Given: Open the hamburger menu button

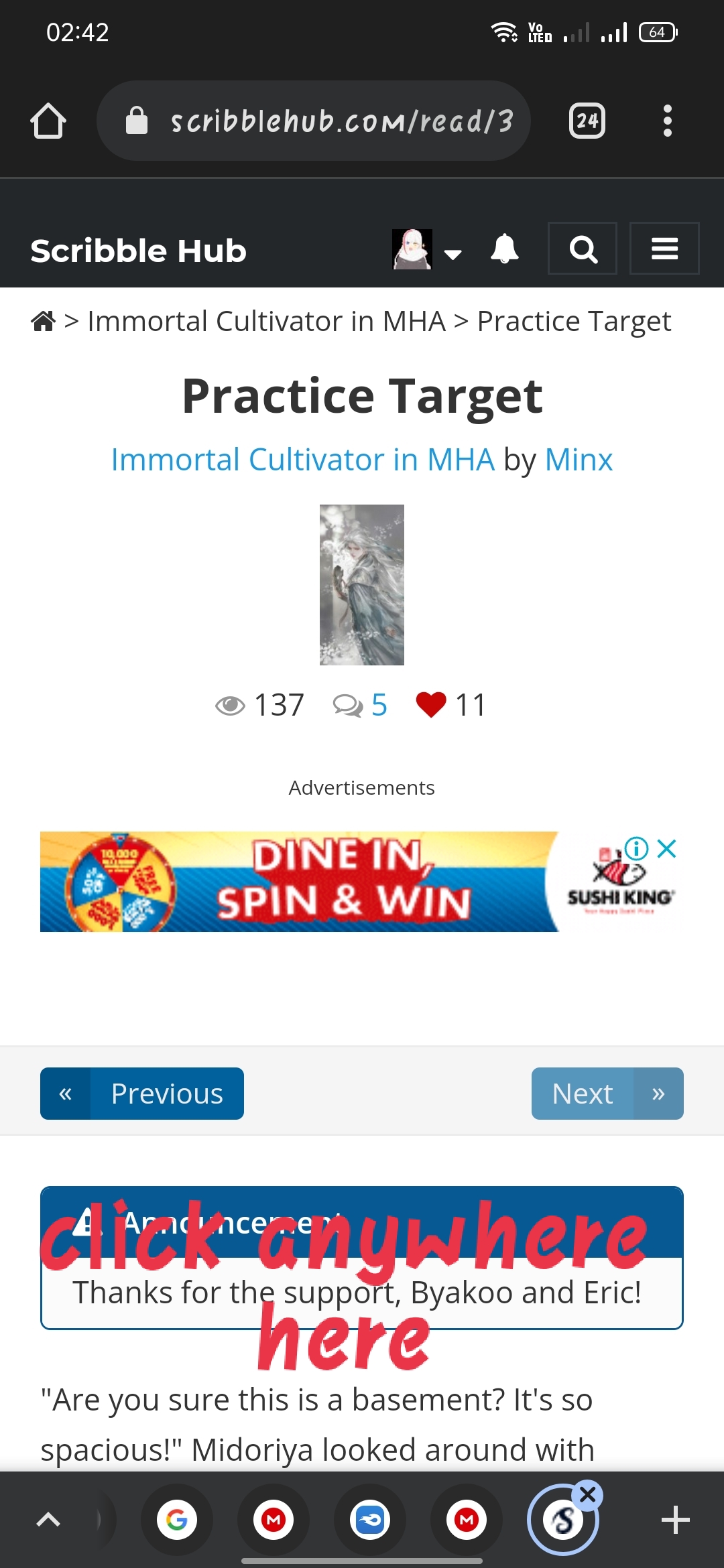Looking at the screenshot, I should (x=664, y=249).
